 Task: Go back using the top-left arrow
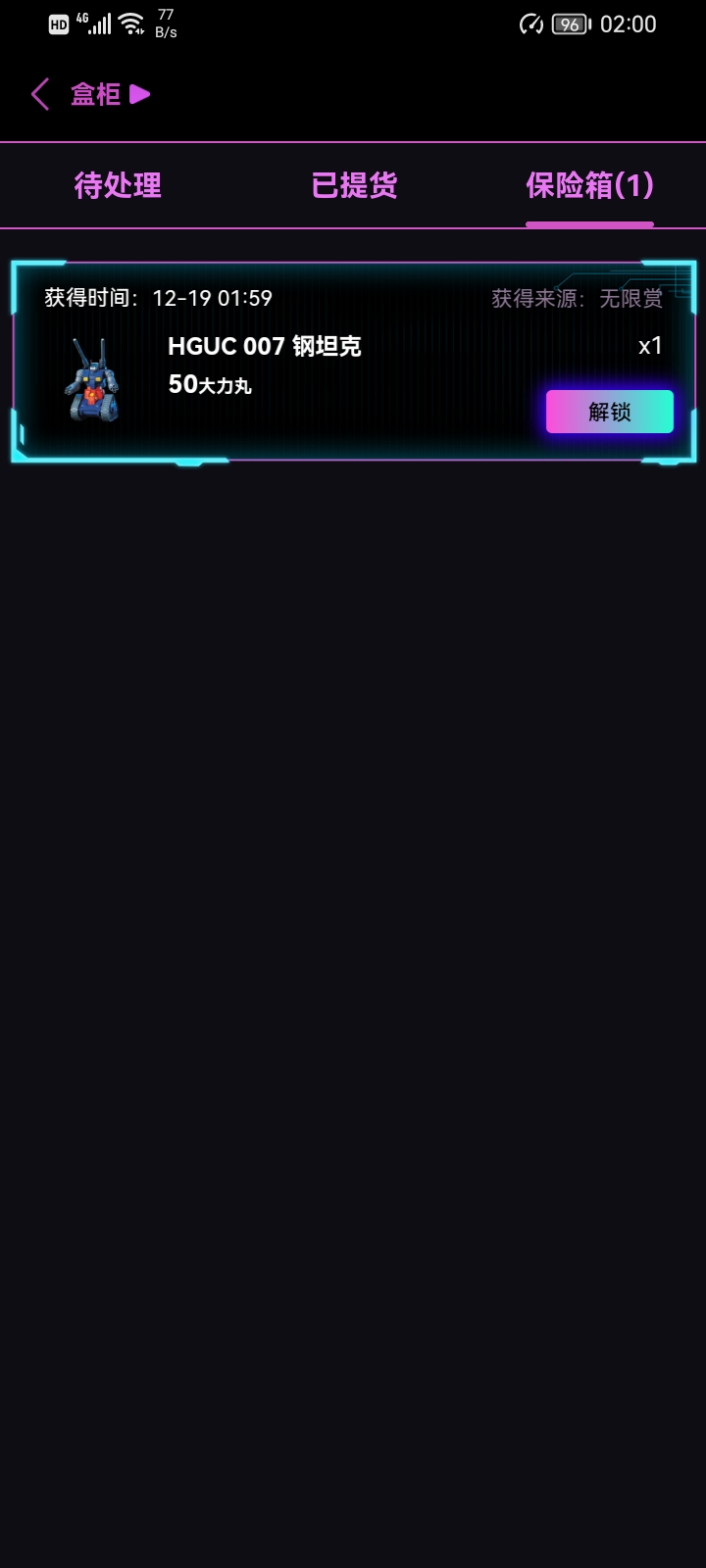point(40,95)
